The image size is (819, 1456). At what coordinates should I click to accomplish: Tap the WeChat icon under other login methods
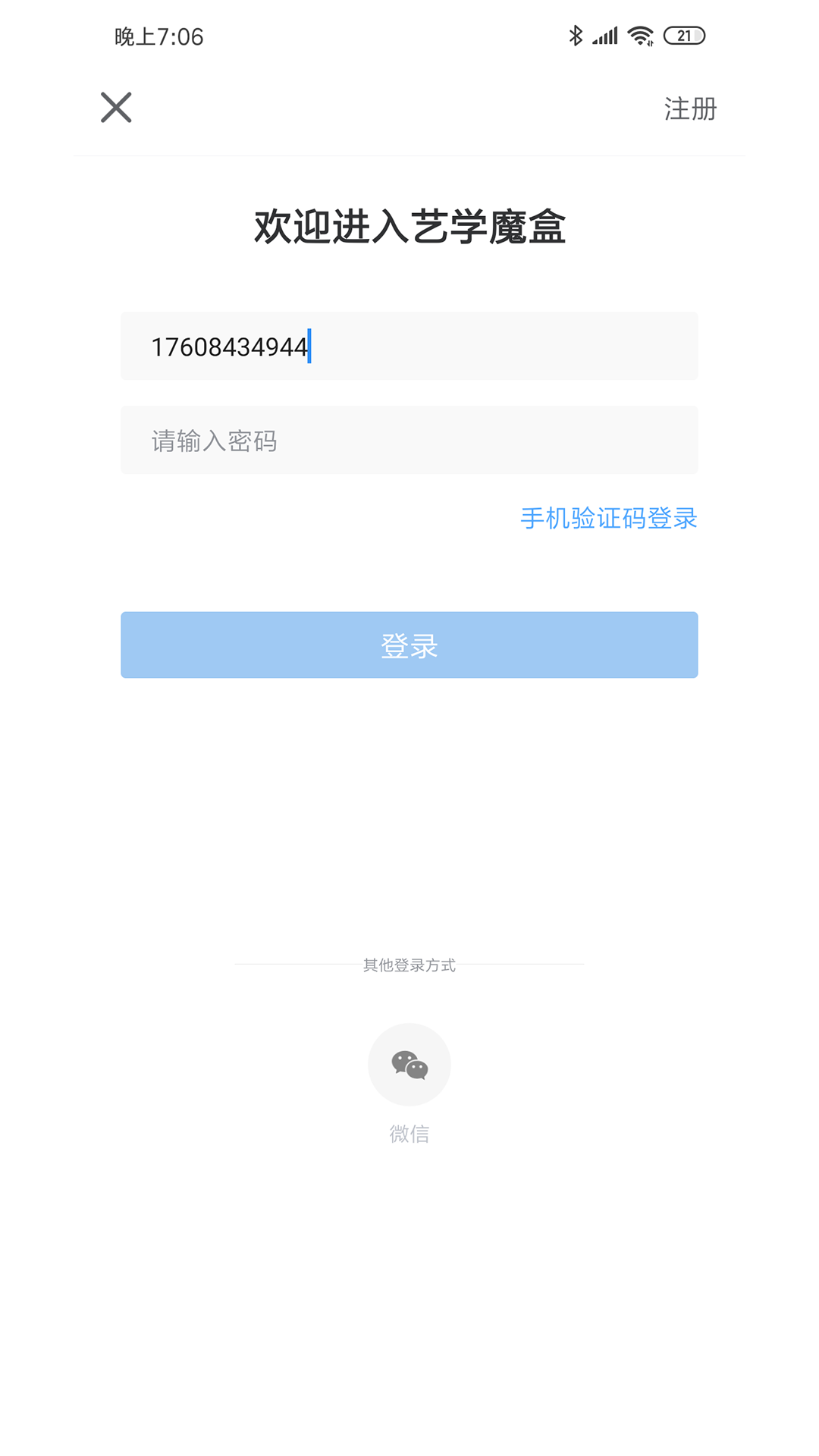(x=409, y=1064)
